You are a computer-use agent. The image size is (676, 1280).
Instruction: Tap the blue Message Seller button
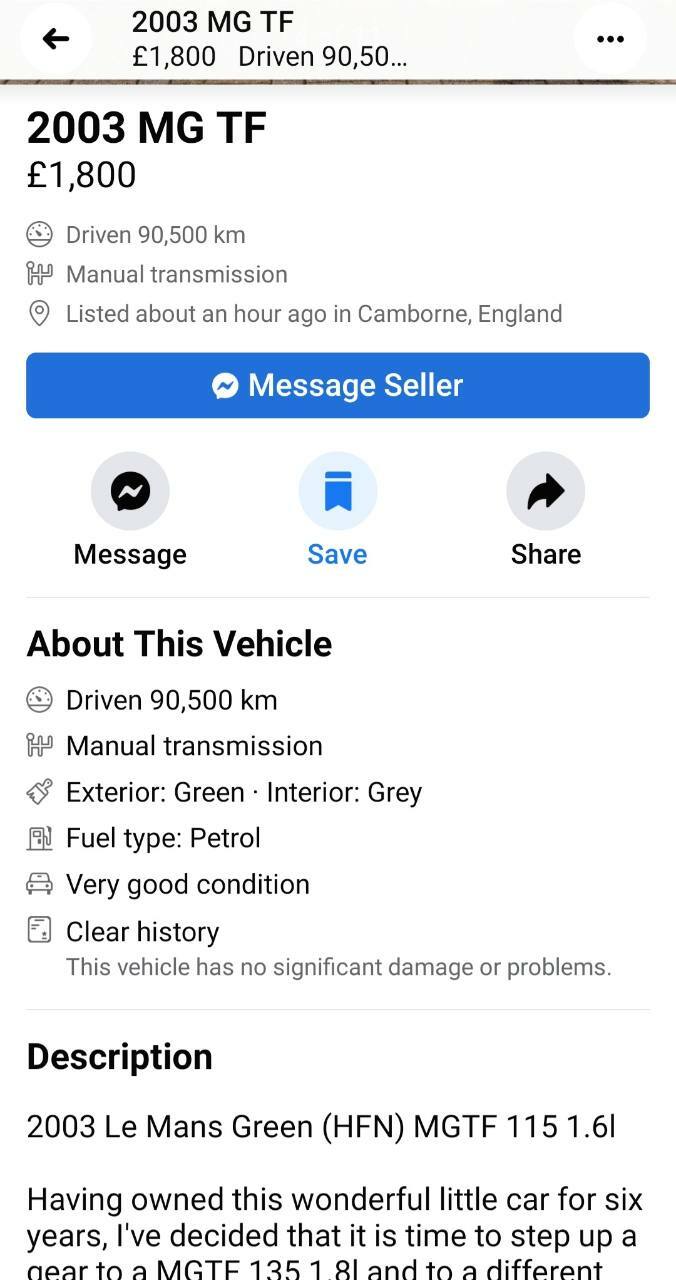338,385
